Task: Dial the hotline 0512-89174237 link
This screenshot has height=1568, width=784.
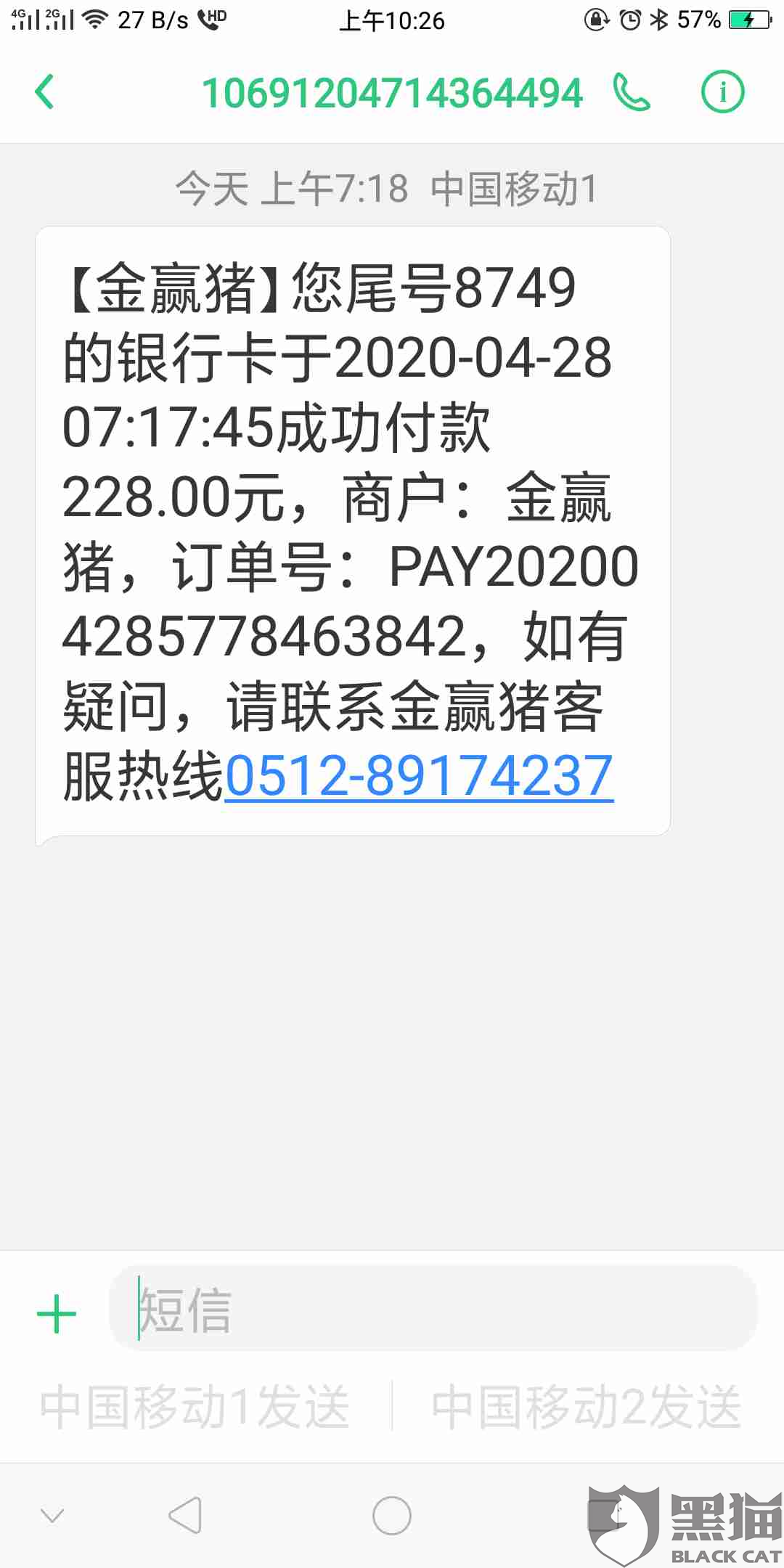Action: (419, 776)
